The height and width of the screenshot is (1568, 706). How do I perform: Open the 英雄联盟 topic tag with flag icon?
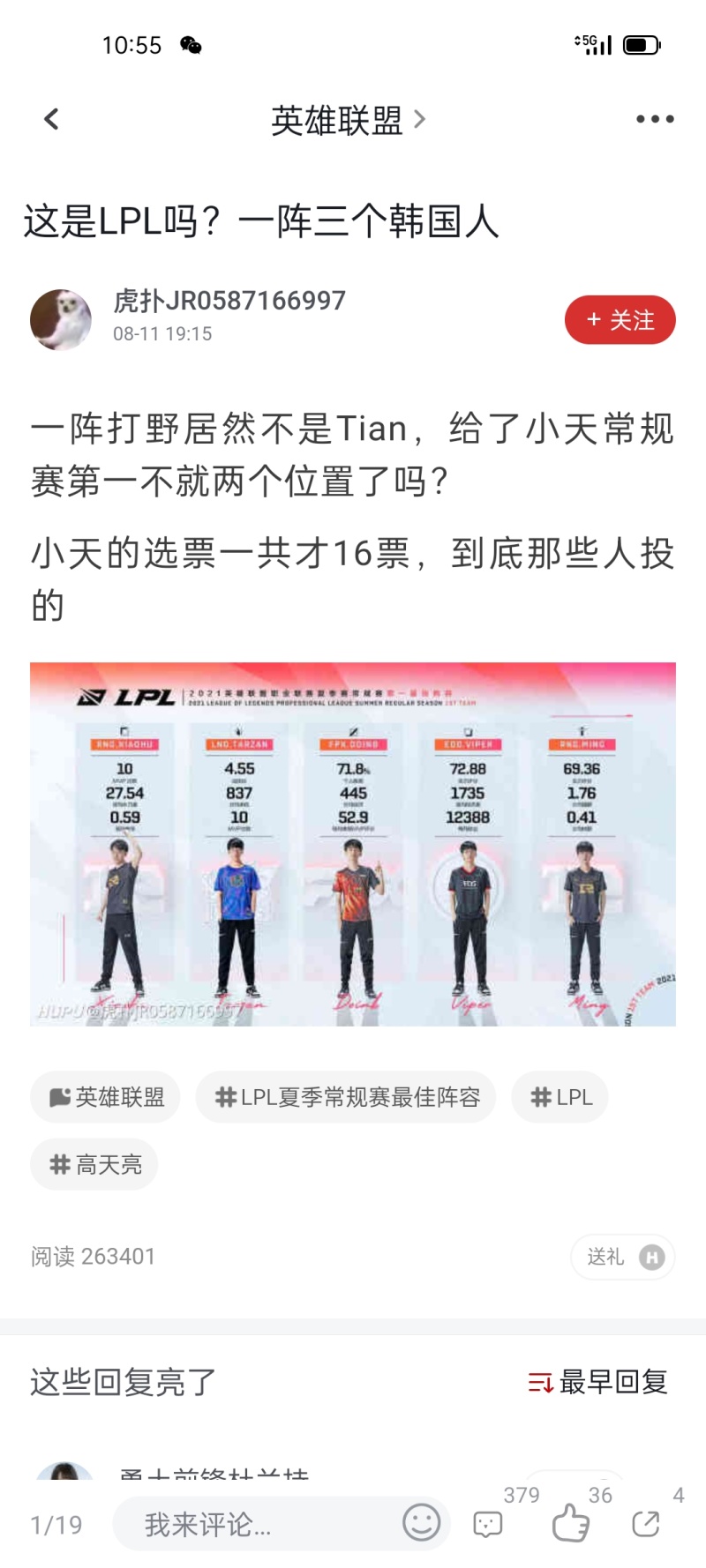(x=104, y=1096)
